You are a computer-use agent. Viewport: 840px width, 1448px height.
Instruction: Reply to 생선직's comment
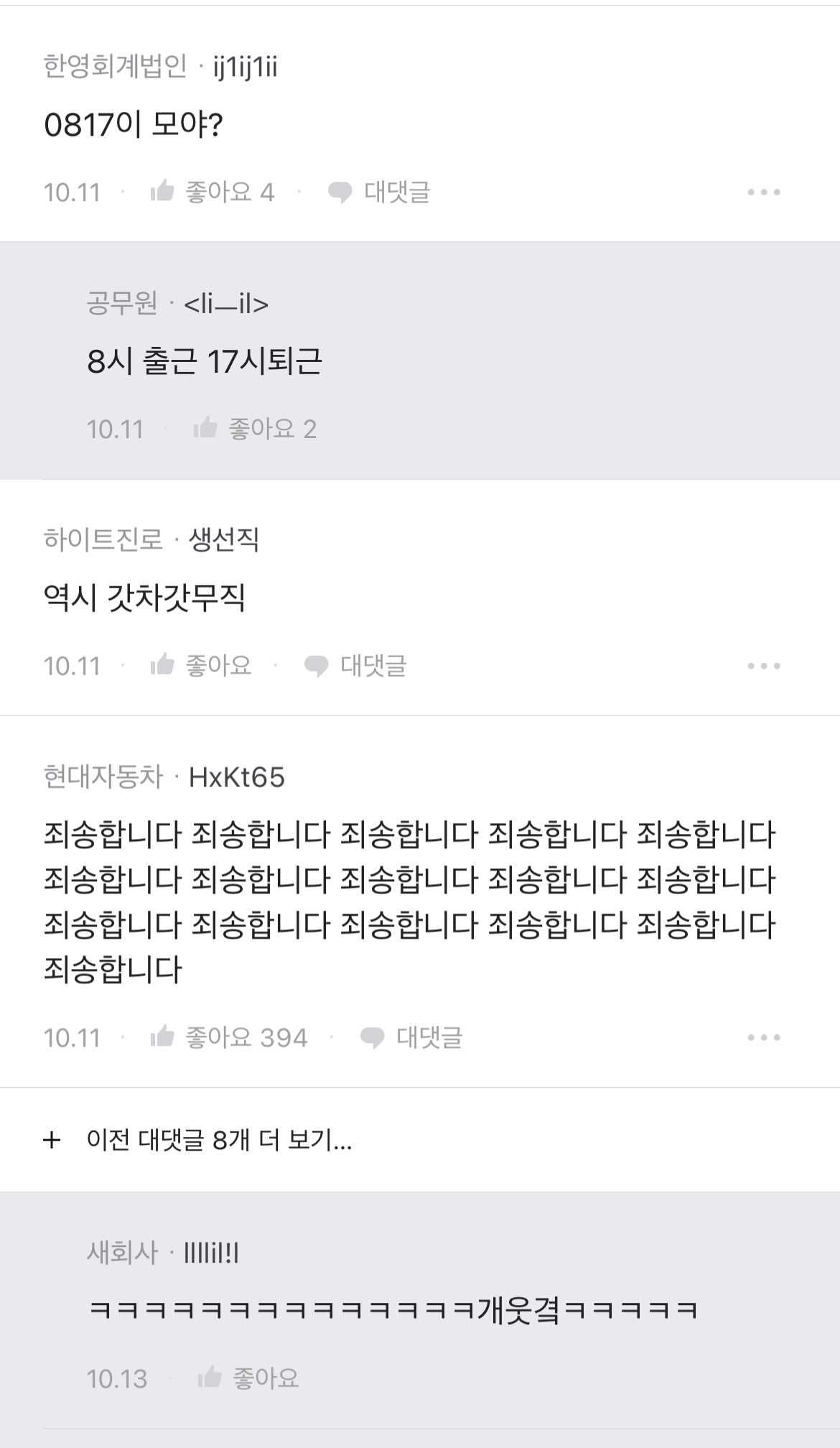tap(355, 666)
